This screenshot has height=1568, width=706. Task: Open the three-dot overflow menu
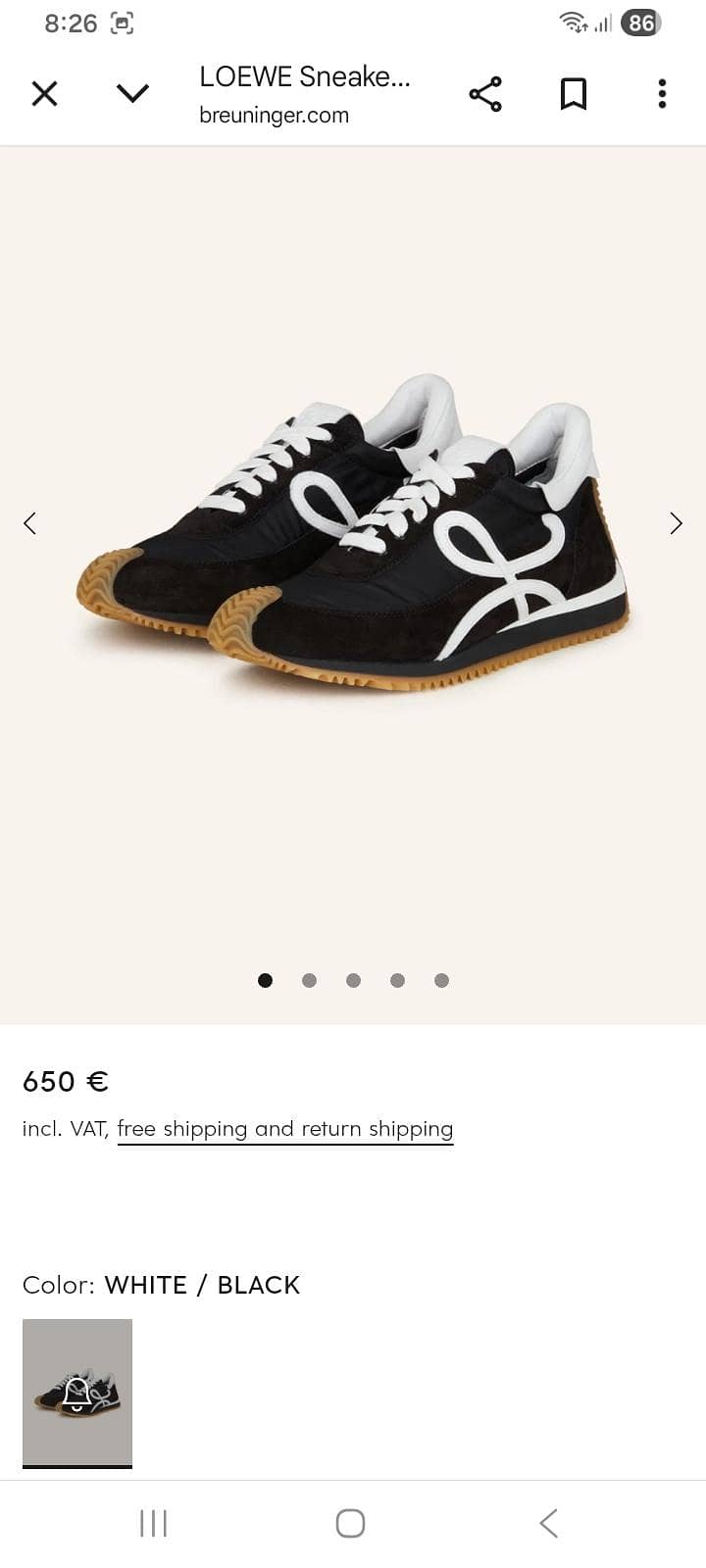pos(662,94)
